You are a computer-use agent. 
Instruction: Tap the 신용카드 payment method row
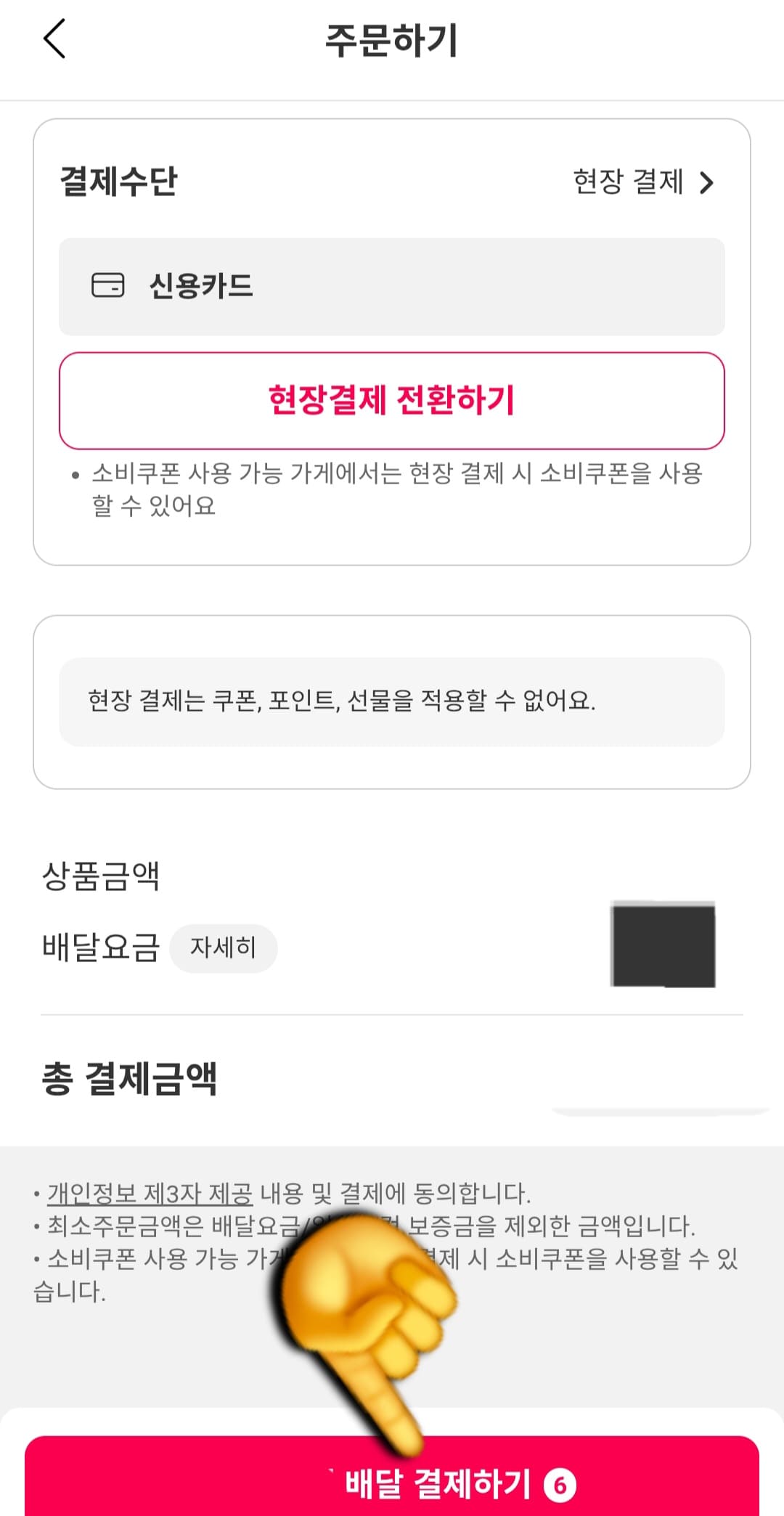coord(392,285)
